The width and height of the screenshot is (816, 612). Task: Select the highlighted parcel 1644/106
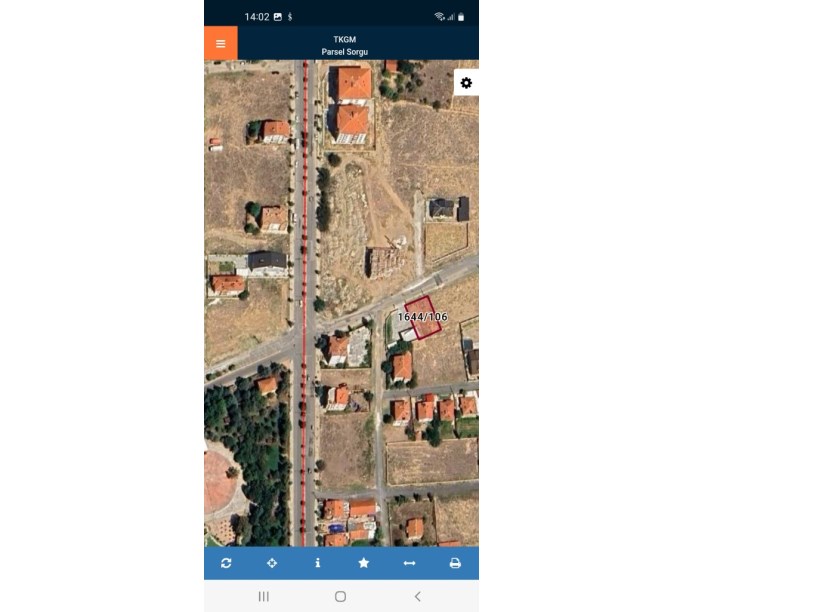tap(422, 318)
